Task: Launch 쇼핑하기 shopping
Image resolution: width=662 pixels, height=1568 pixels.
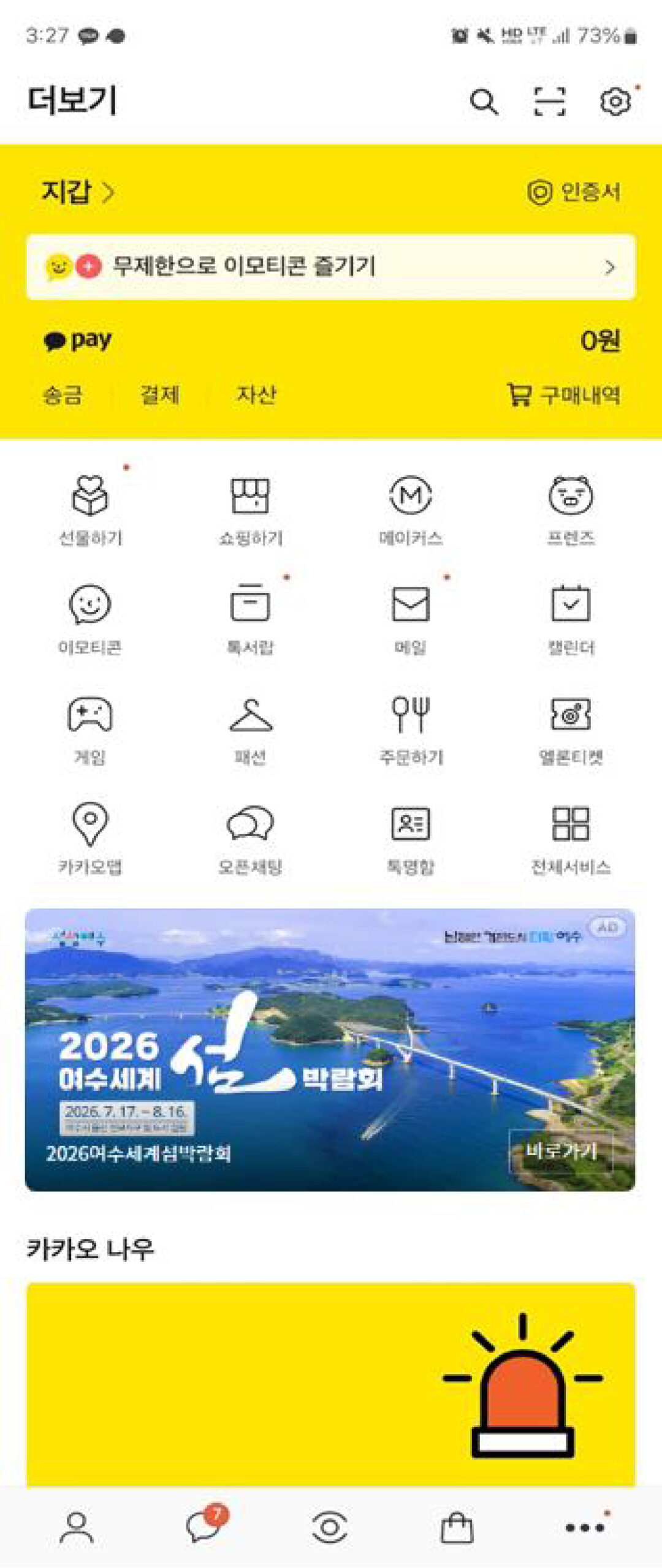Action: (x=250, y=510)
